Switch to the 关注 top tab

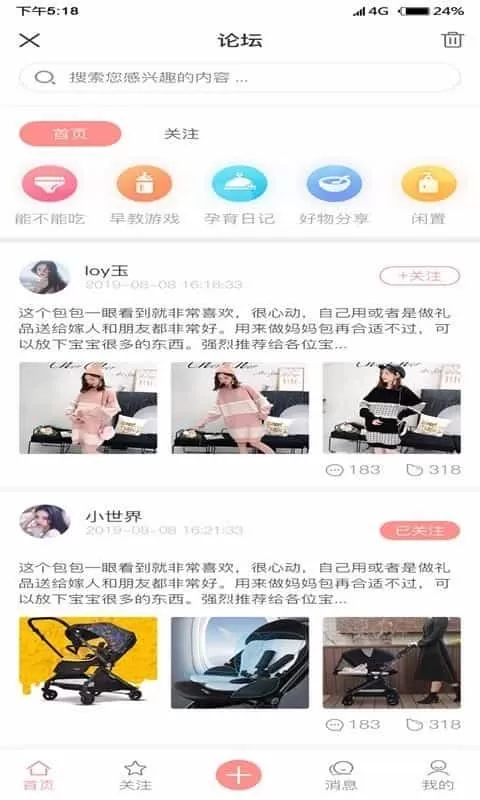181,134
